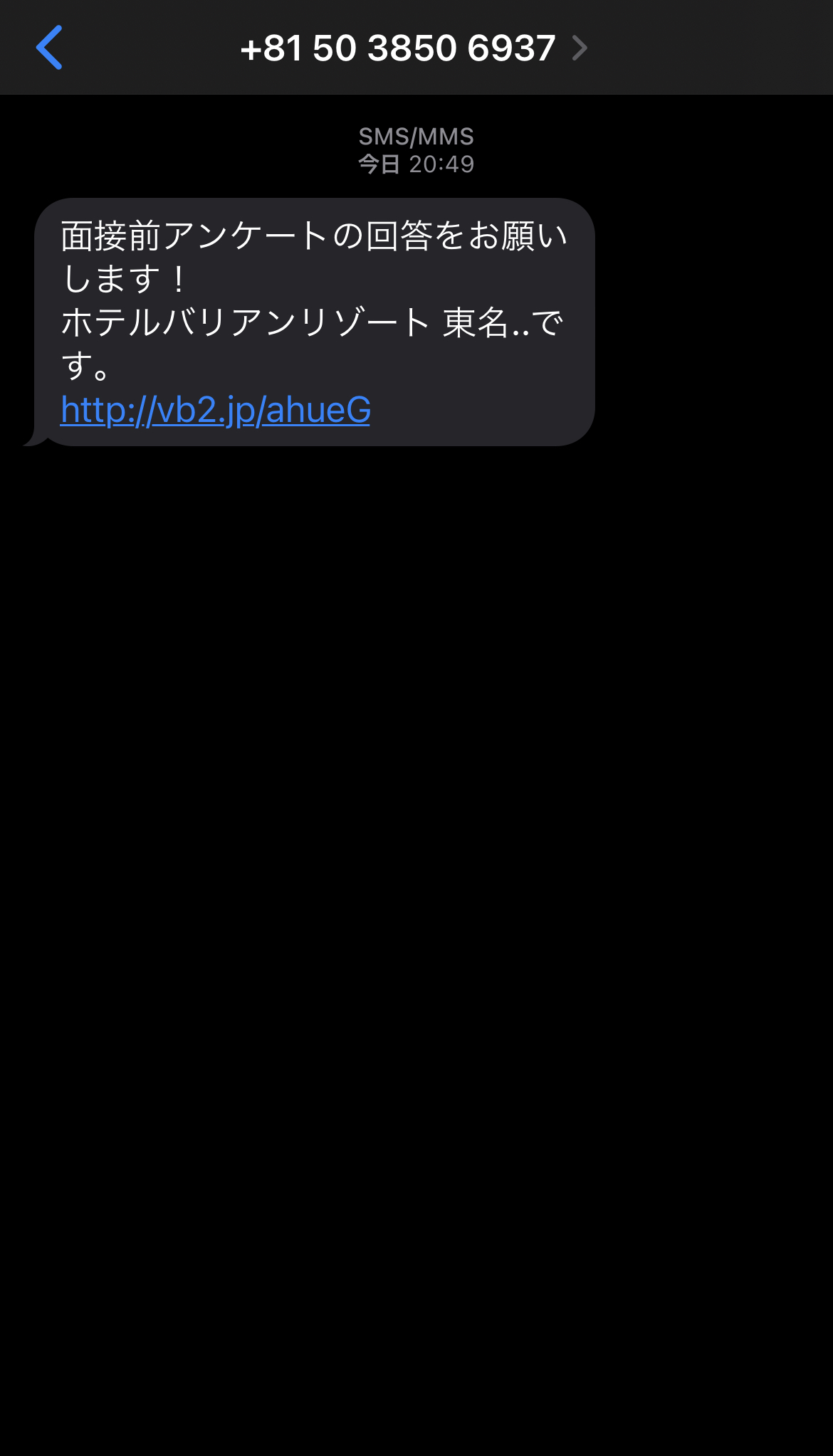Open the vb2.jp/ahueG link
The height and width of the screenshot is (1456, 833).
click(216, 411)
